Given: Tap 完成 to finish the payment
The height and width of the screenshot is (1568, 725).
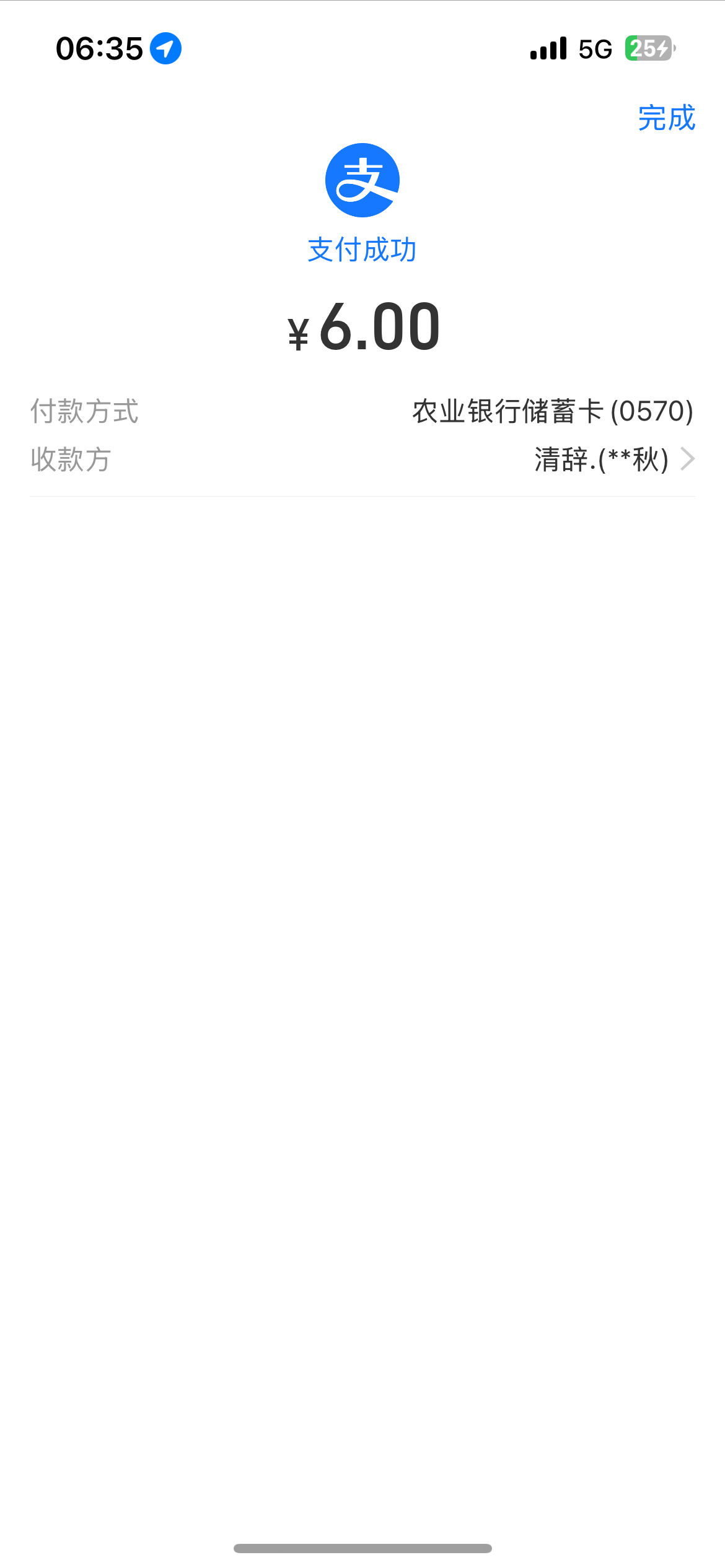Looking at the screenshot, I should [666, 118].
